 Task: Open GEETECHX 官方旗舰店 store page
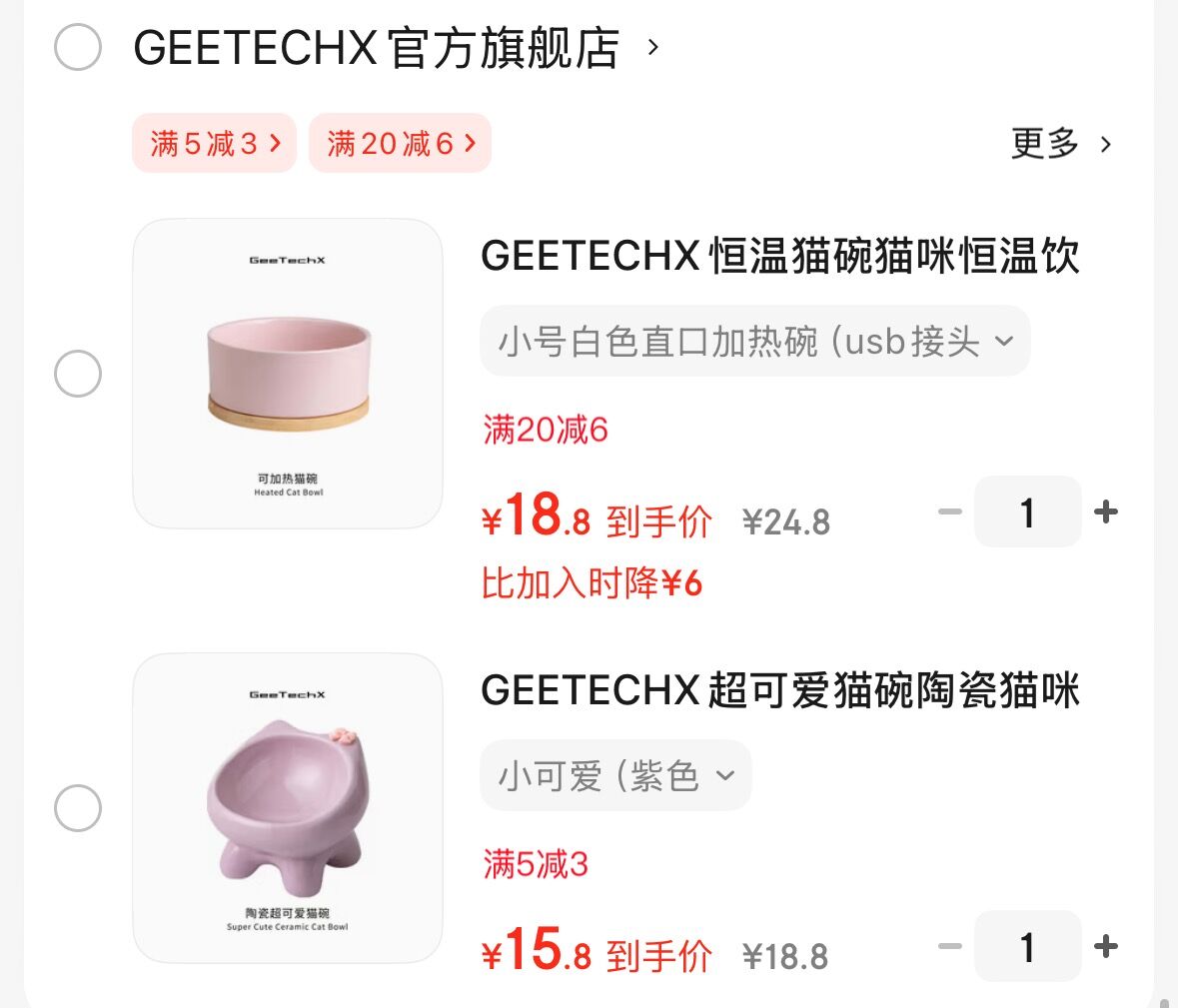(378, 48)
